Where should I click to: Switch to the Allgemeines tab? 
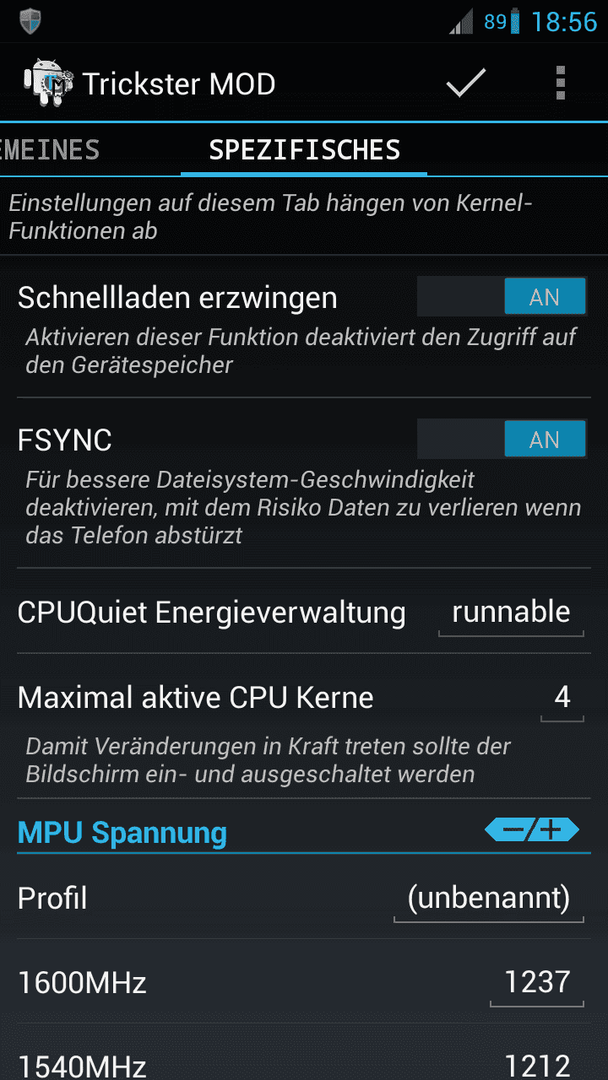49,149
